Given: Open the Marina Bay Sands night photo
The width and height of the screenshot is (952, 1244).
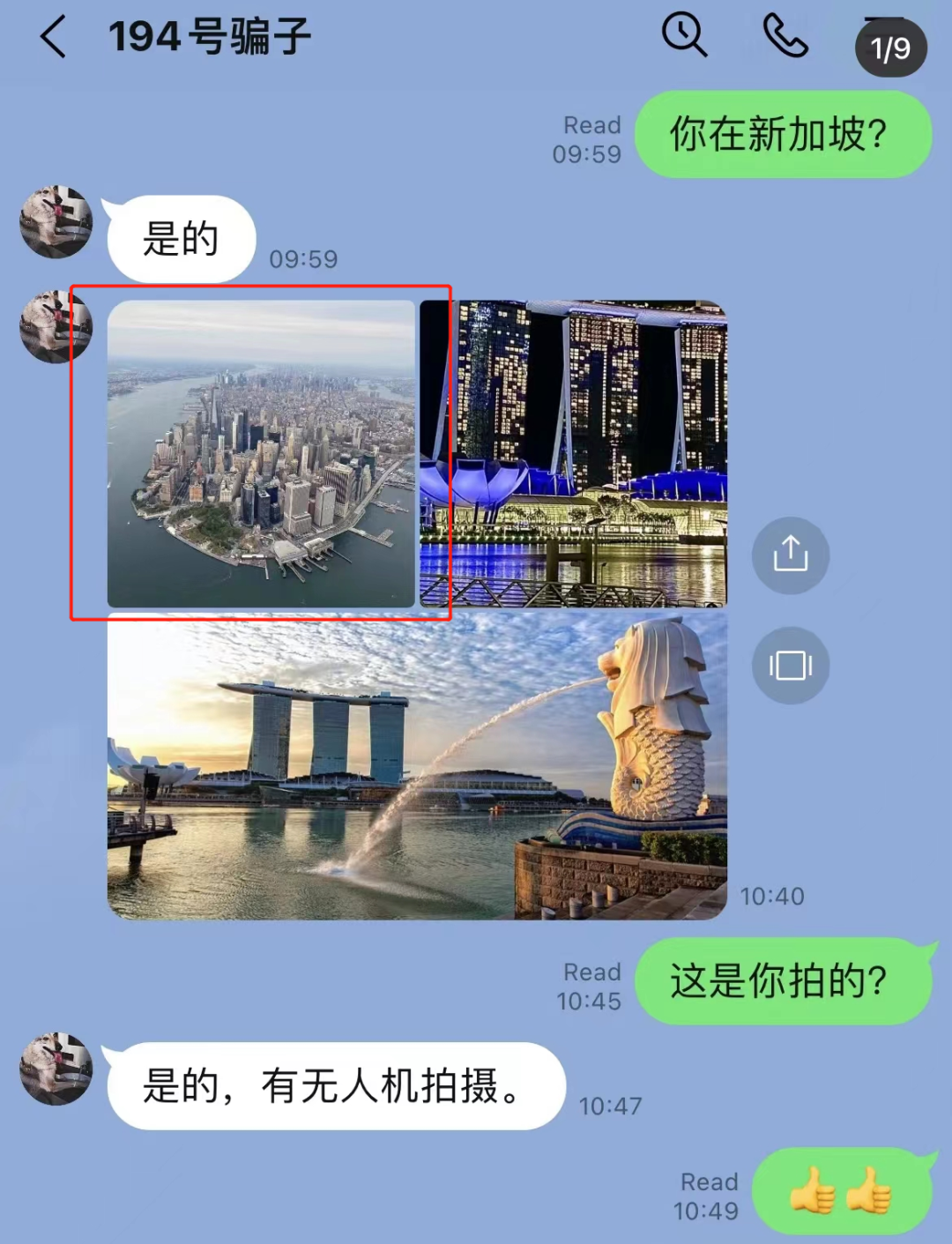Looking at the screenshot, I should tap(573, 454).
